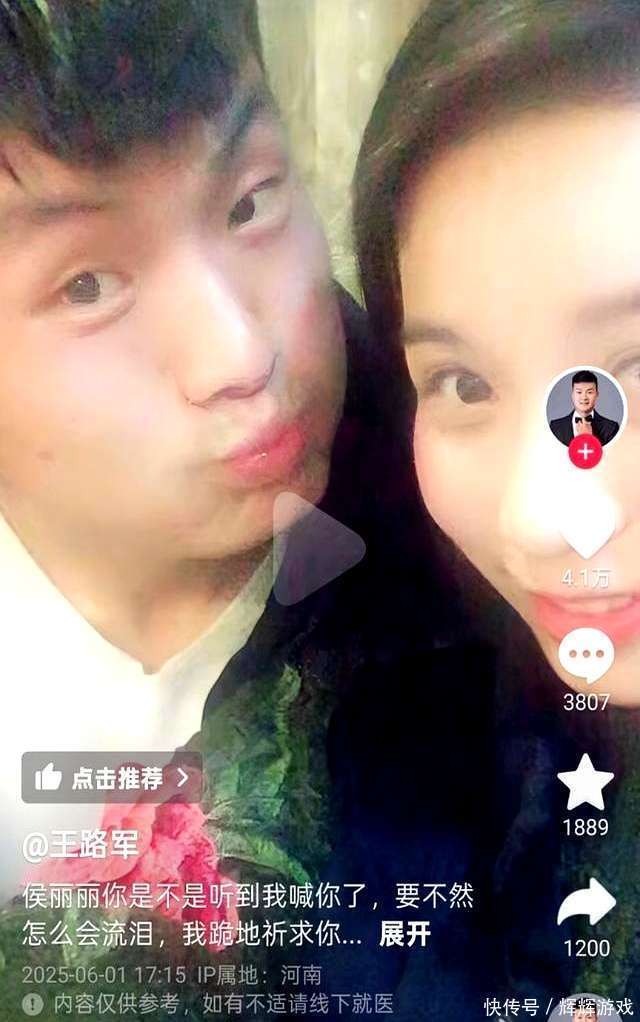Play the paused video
This screenshot has height=1022, width=640.
click(x=316, y=549)
